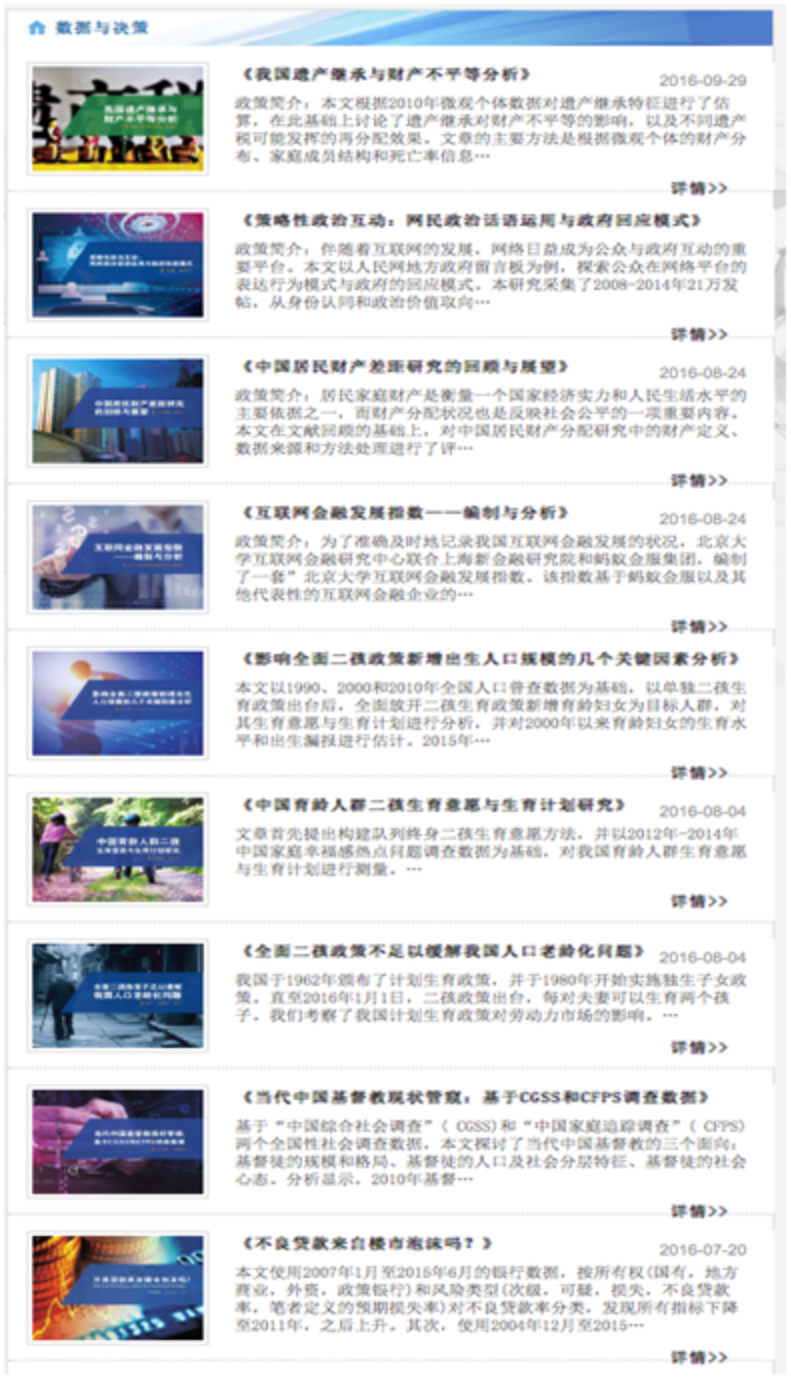This screenshot has height=1379, width=791.
Task: Open article 《影响全面二孩政策新增出生人口规模的几个关键因素分析》
Action: pos(491,659)
